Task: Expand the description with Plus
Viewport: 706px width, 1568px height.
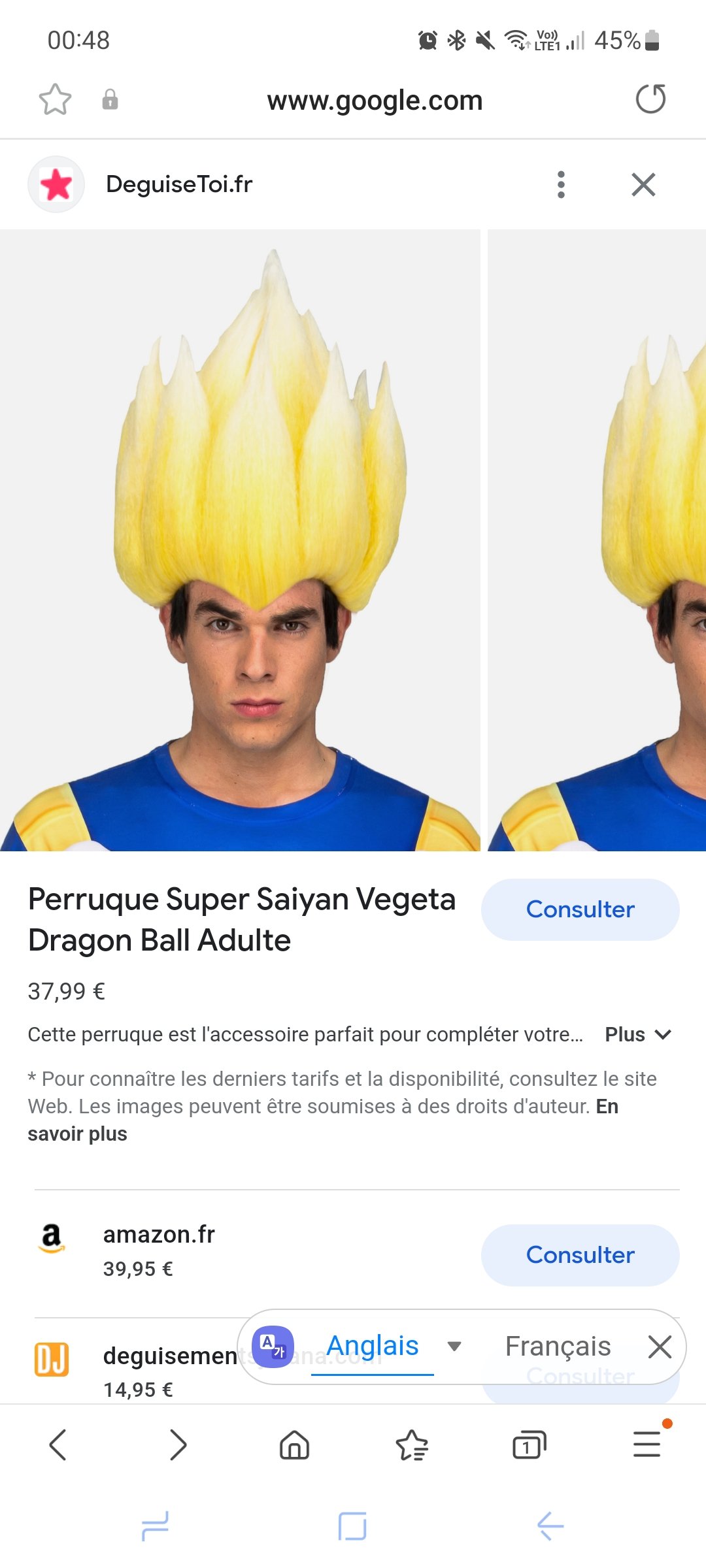Action: (637, 1034)
